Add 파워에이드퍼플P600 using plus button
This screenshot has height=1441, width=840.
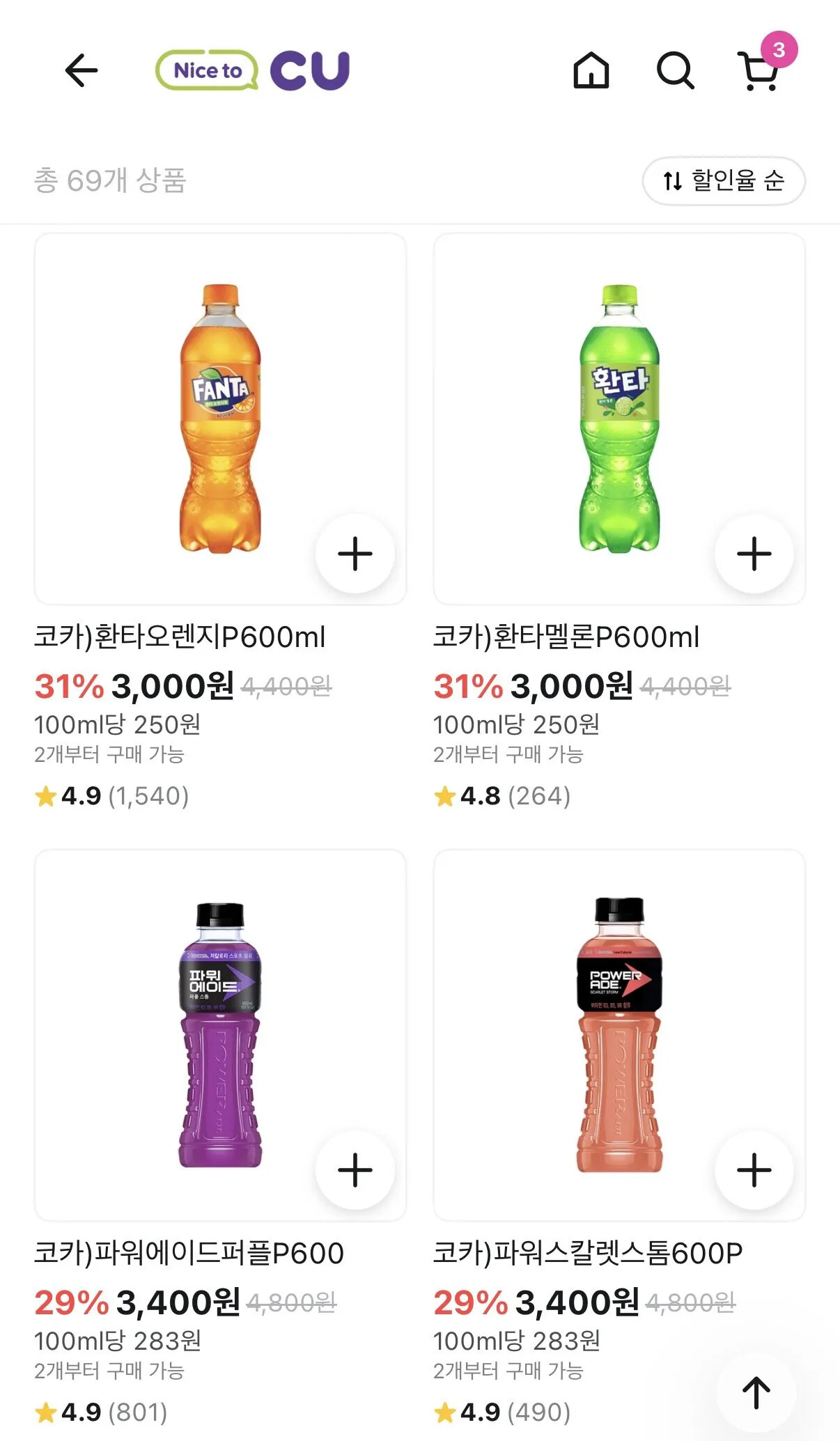click(355, 1170)
